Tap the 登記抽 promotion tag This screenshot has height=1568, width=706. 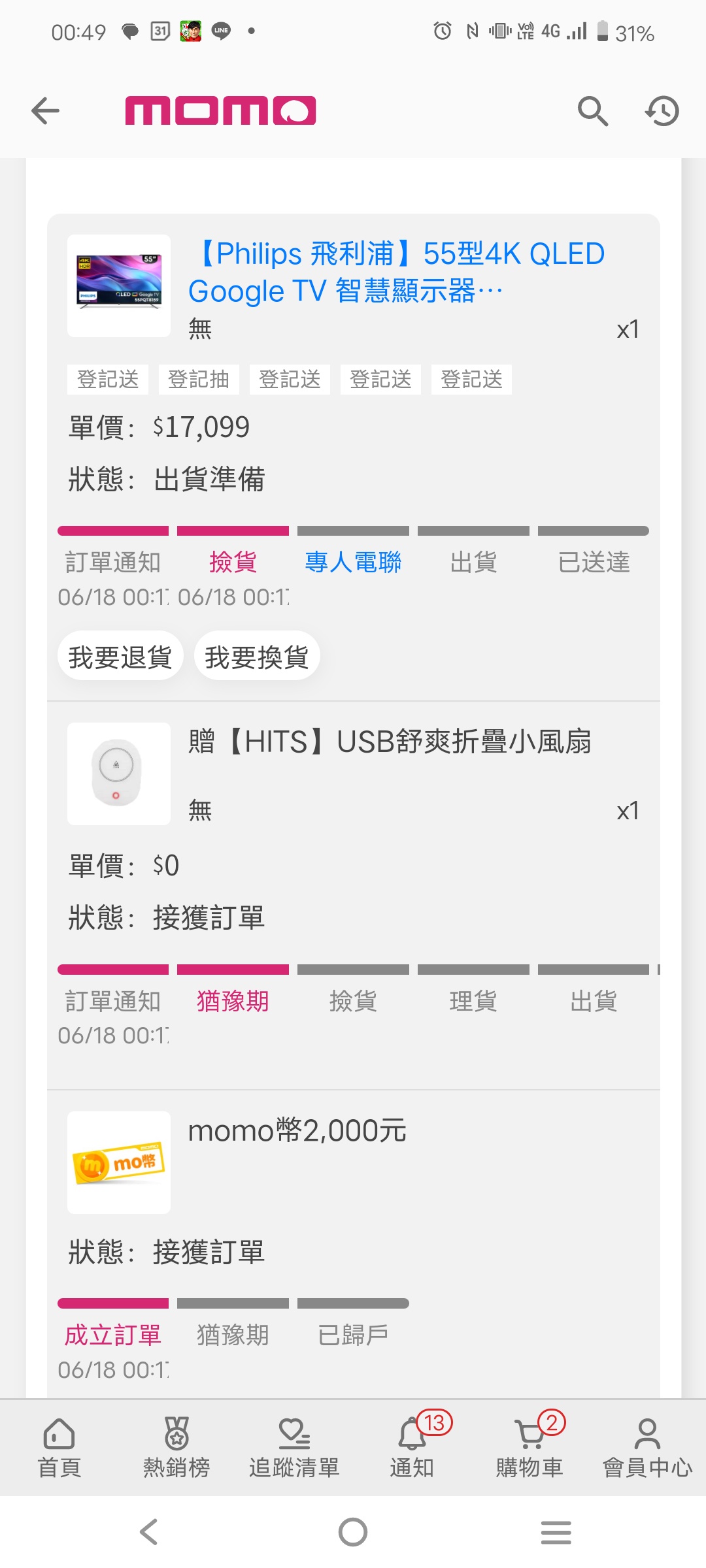pyautogui.click(x=199, y=379)
